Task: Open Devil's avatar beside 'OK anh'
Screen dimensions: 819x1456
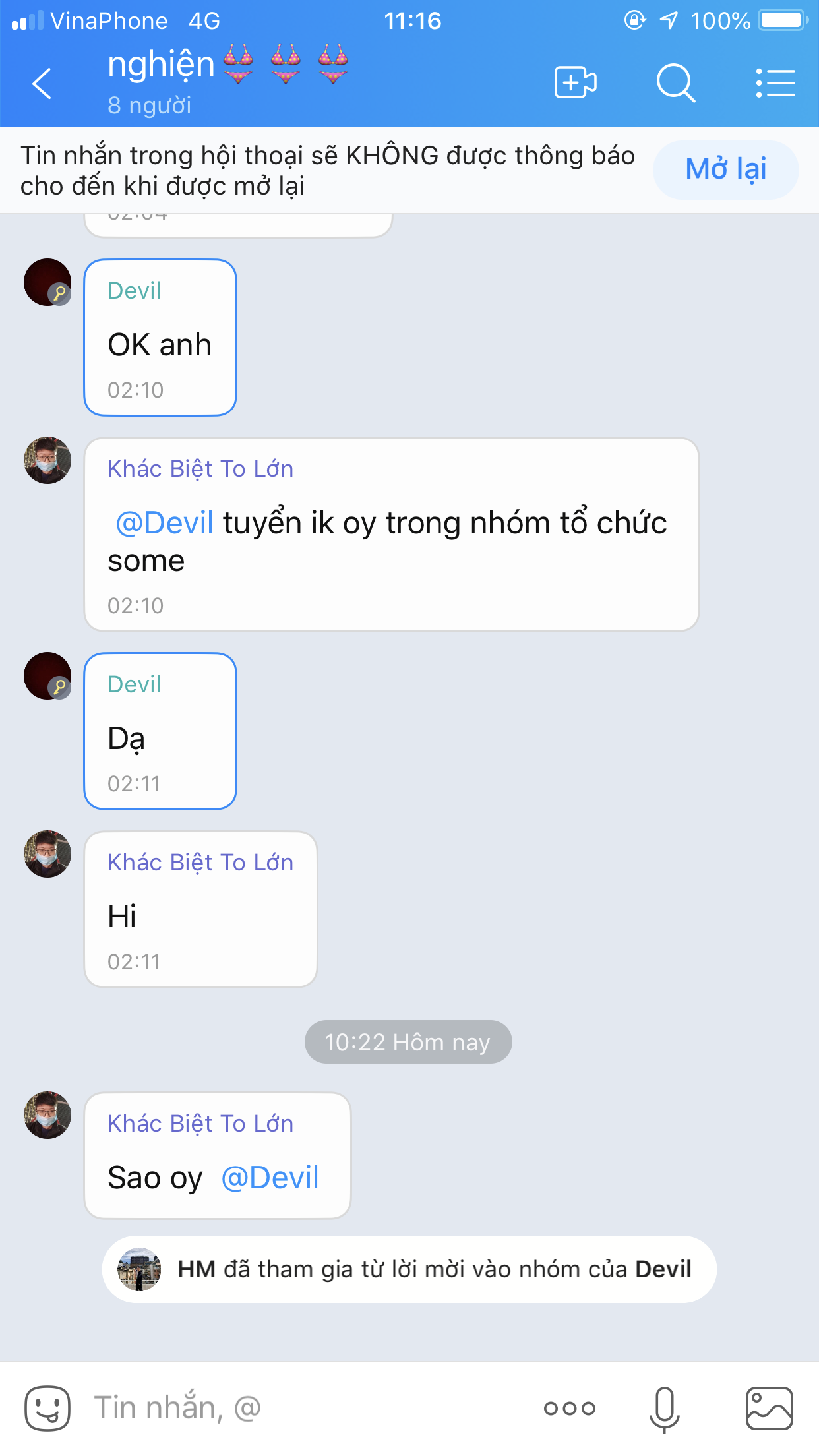Action: [x=47, y=282]
